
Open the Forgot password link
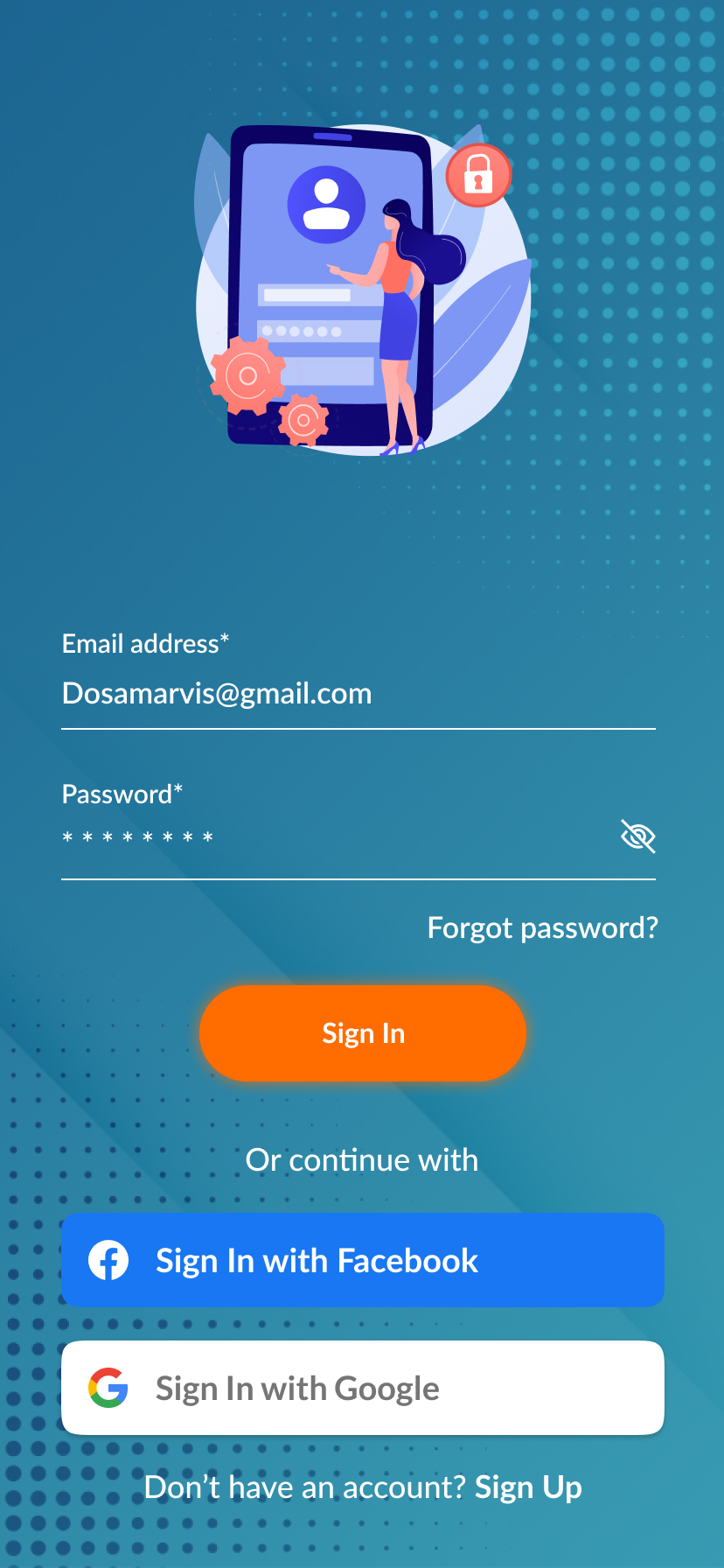point(542,927)
